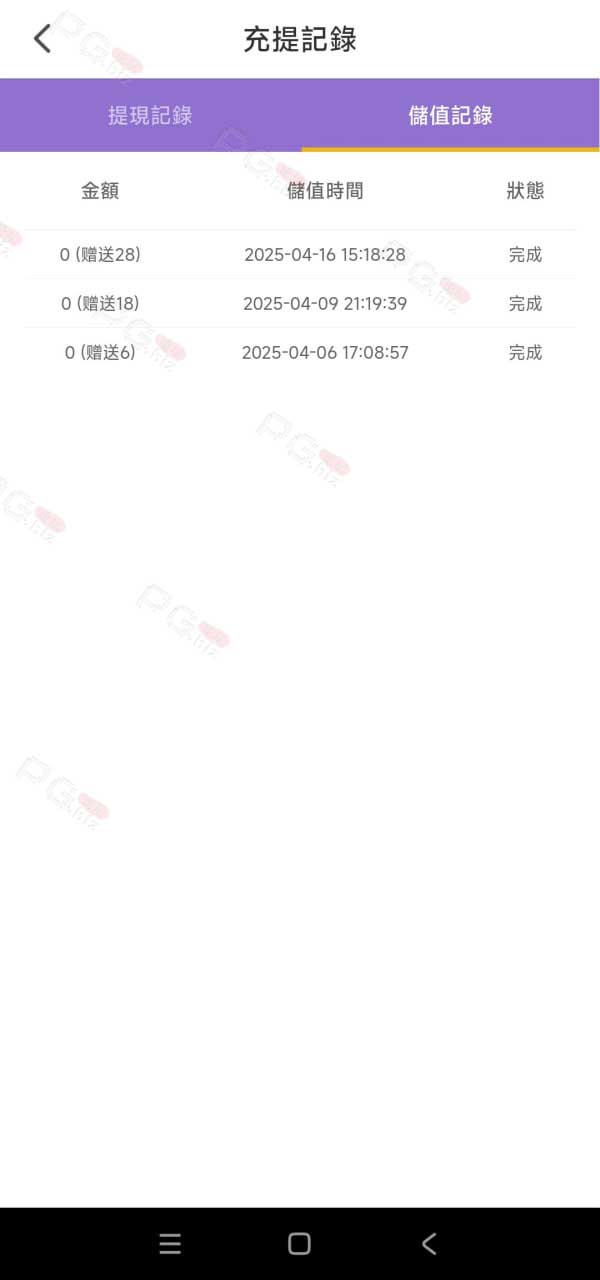Screen dimensions: 600x1280
Task: Switch to the 提現記錄 tab
Action: tap(150, 115)
